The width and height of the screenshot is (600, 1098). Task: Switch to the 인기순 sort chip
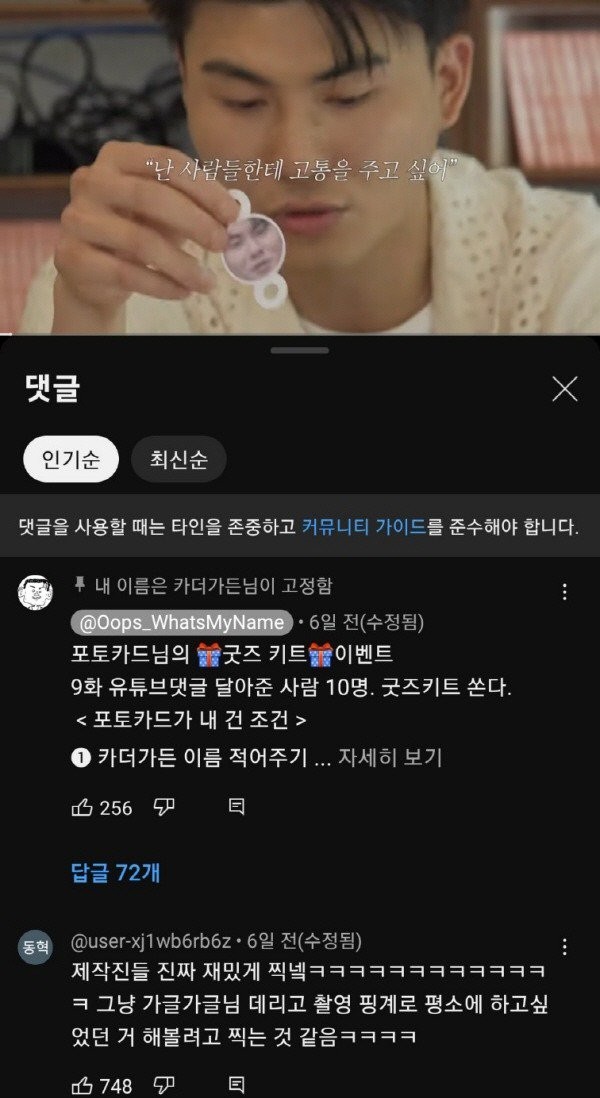coord(71,459)
